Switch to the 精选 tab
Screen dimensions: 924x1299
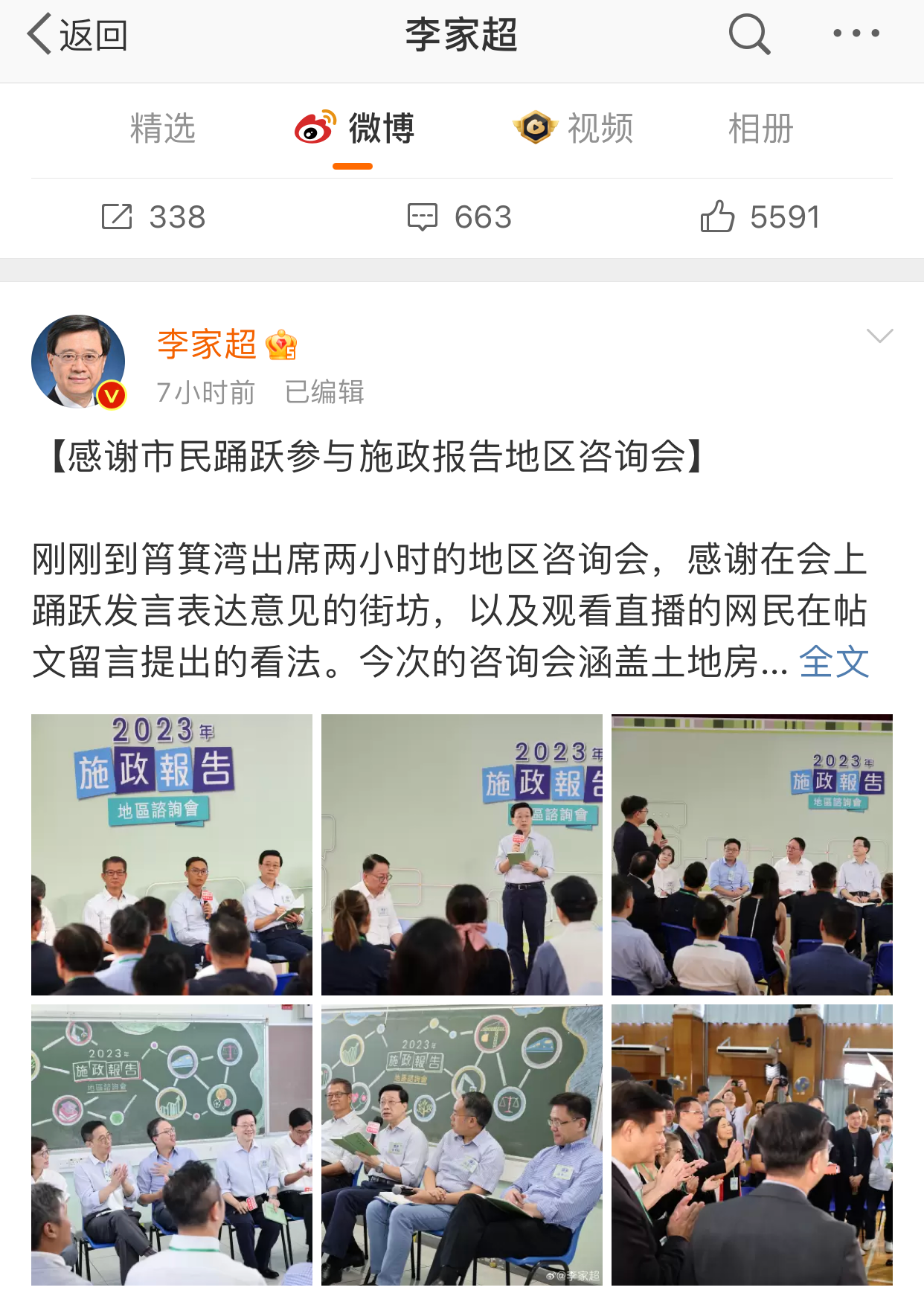pos(162,129)
